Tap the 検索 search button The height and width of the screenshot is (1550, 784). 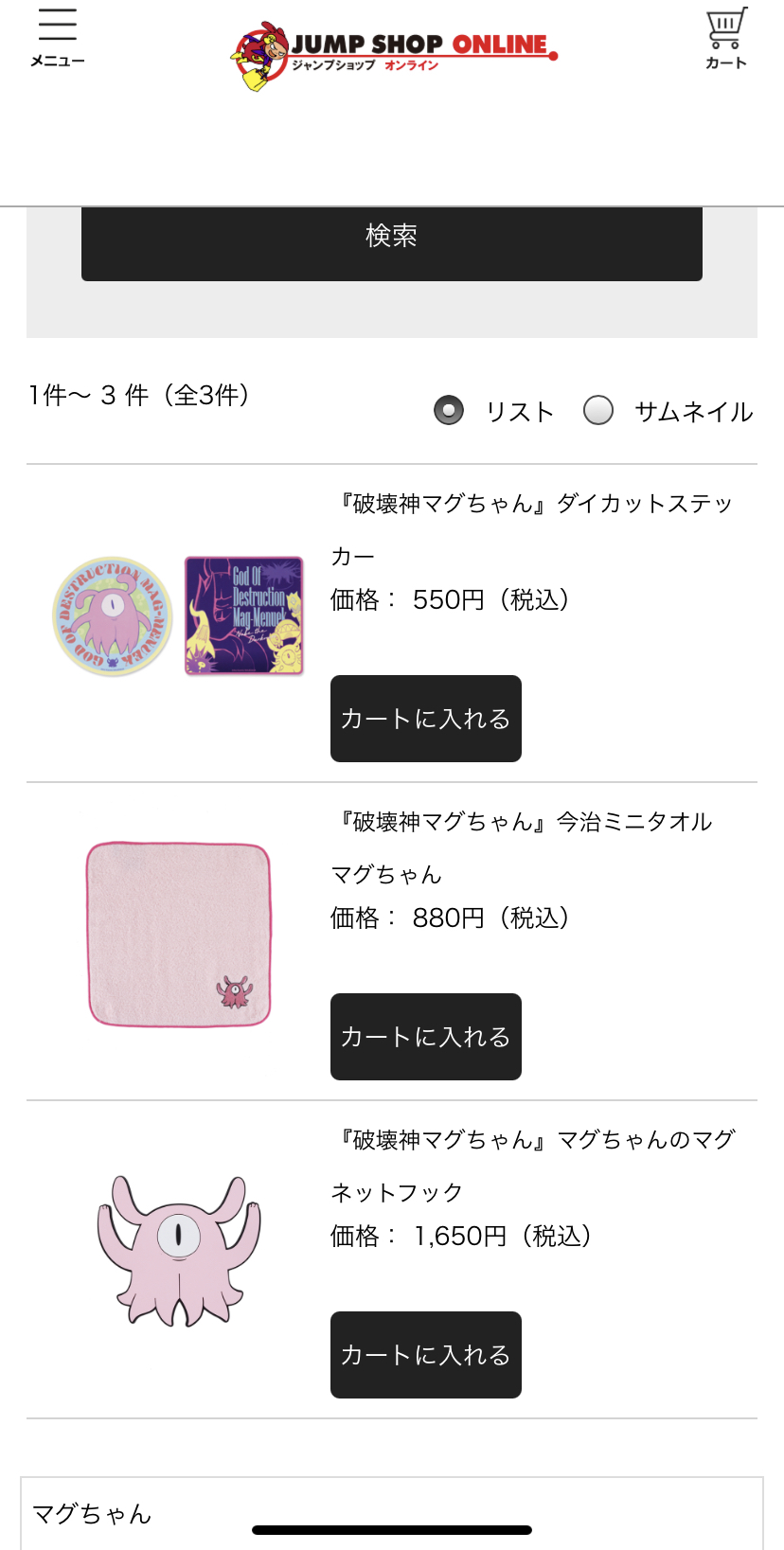[391, 236]
